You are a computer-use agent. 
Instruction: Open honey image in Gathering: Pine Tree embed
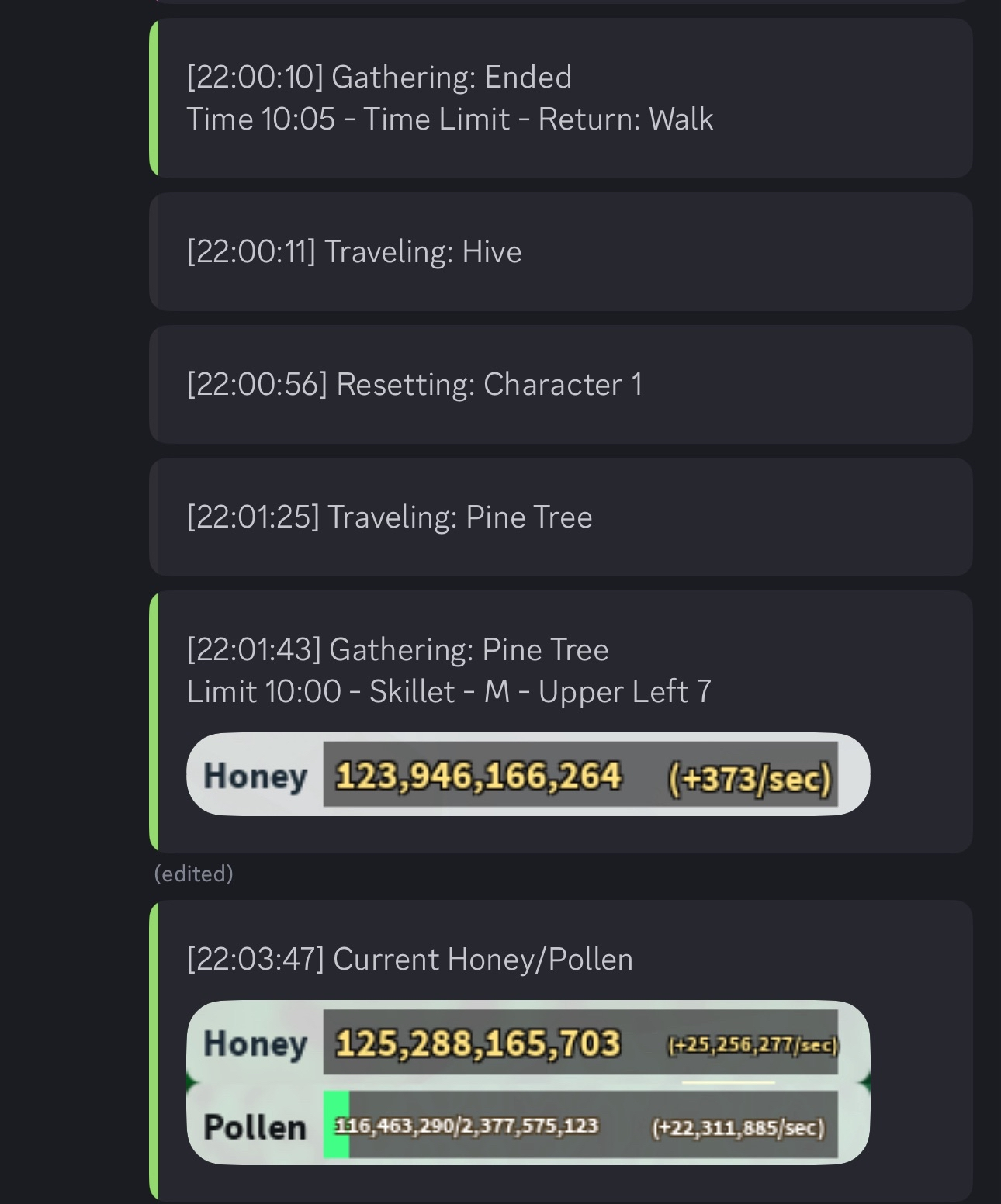[528, 774]
